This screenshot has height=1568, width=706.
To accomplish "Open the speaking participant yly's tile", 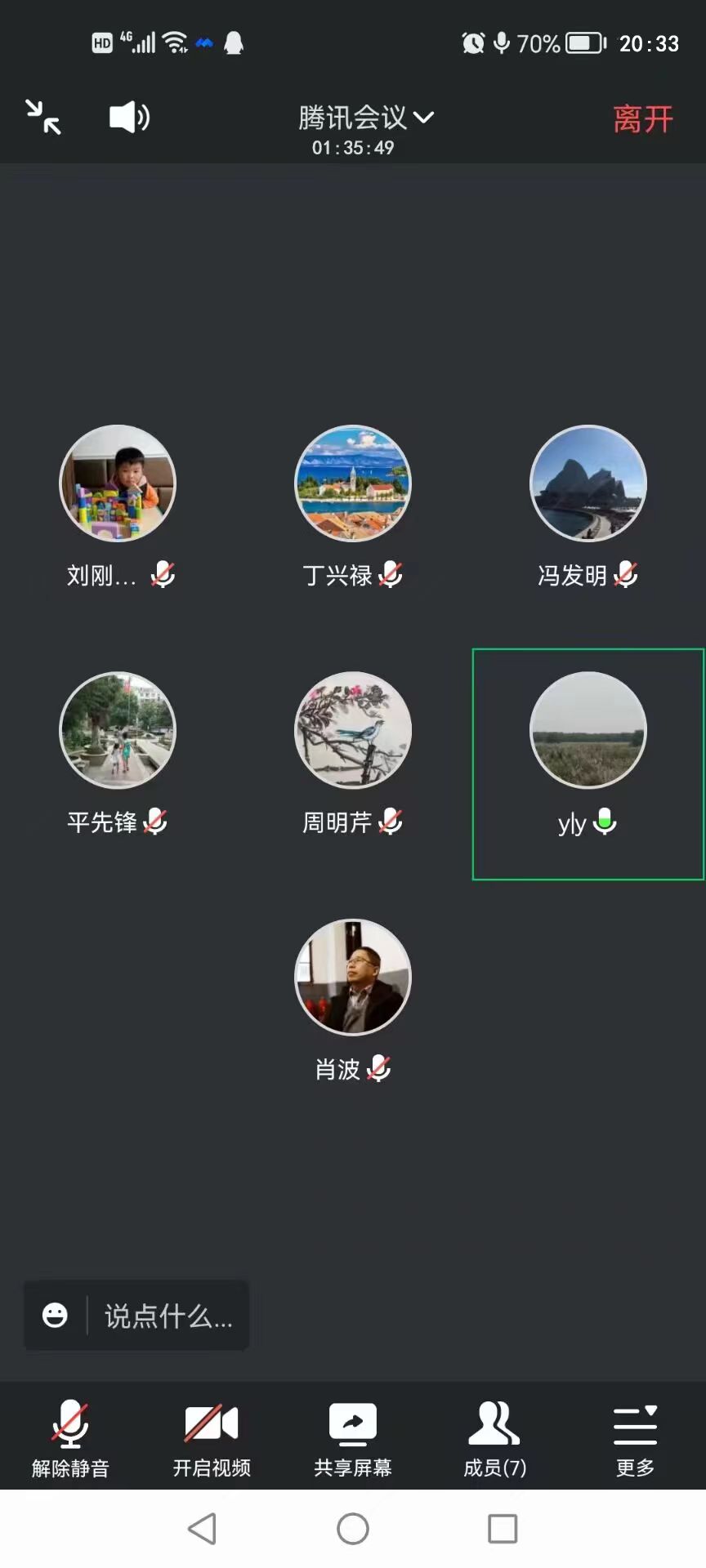I will click(588, 764).
